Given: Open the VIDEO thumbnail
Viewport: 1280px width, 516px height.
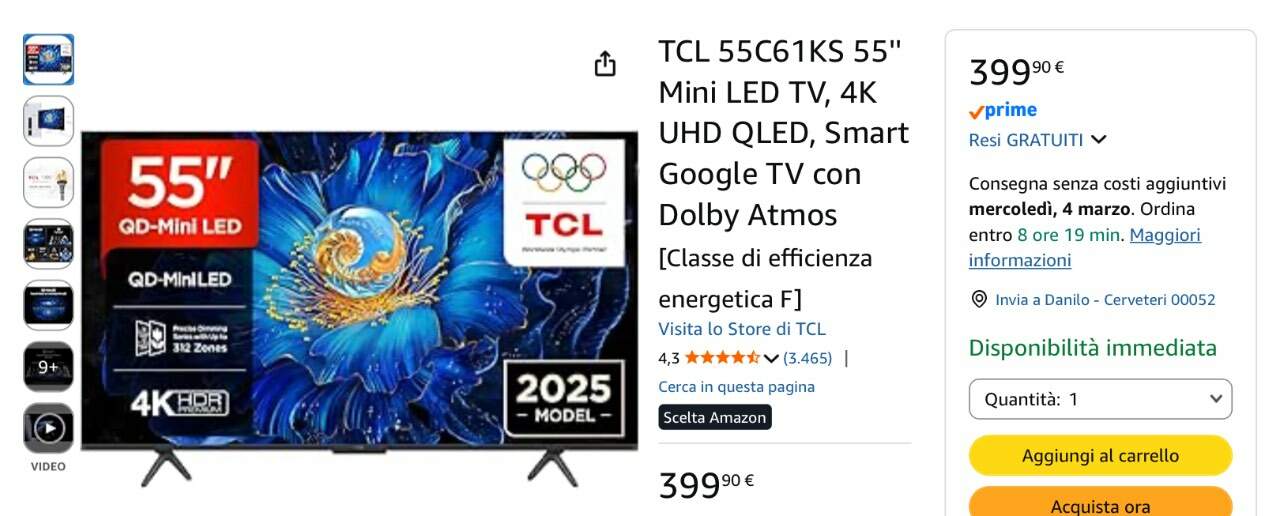Looking at the screenshot, I should (x=48, y=429).
